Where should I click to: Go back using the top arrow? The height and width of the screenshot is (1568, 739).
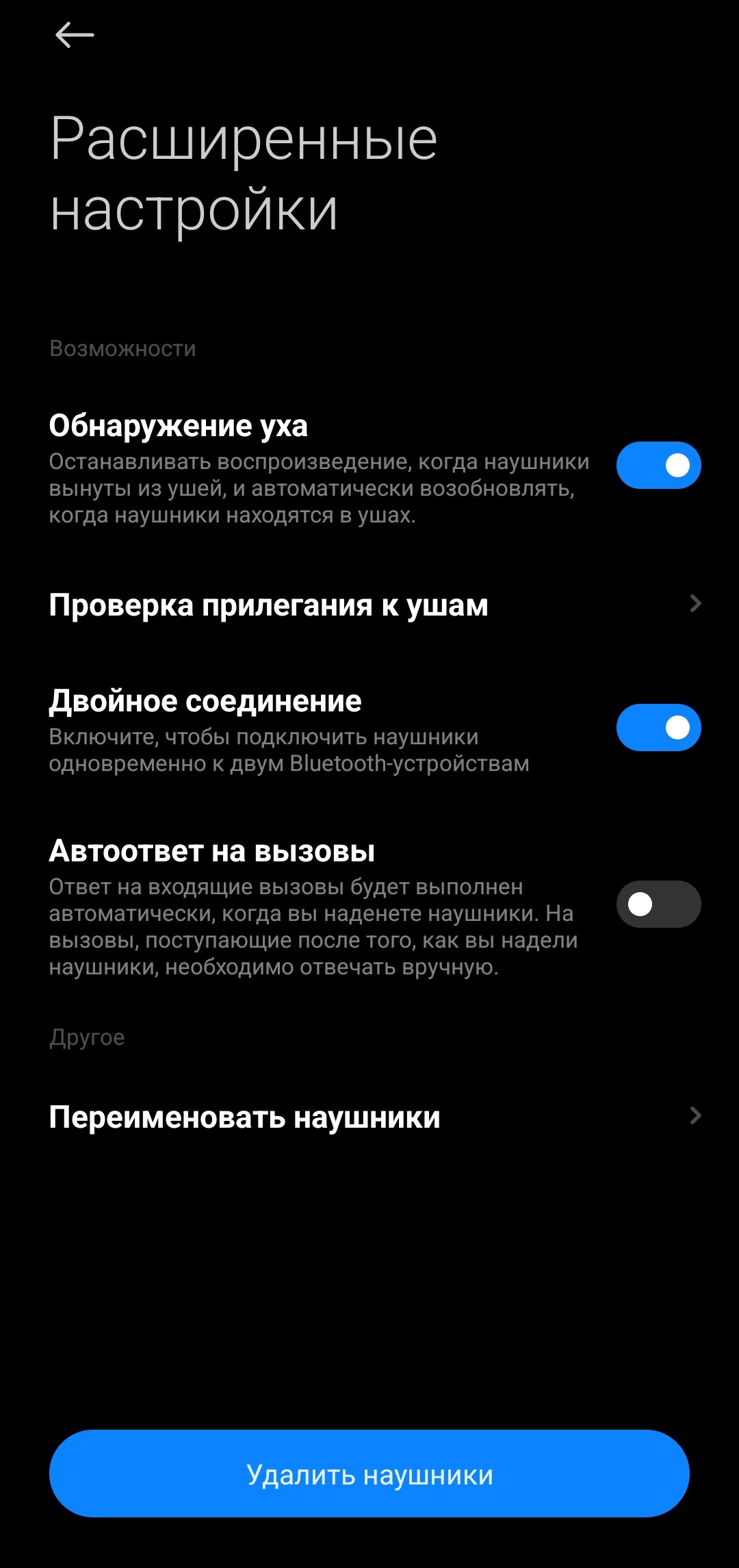[x=75, y=35]
